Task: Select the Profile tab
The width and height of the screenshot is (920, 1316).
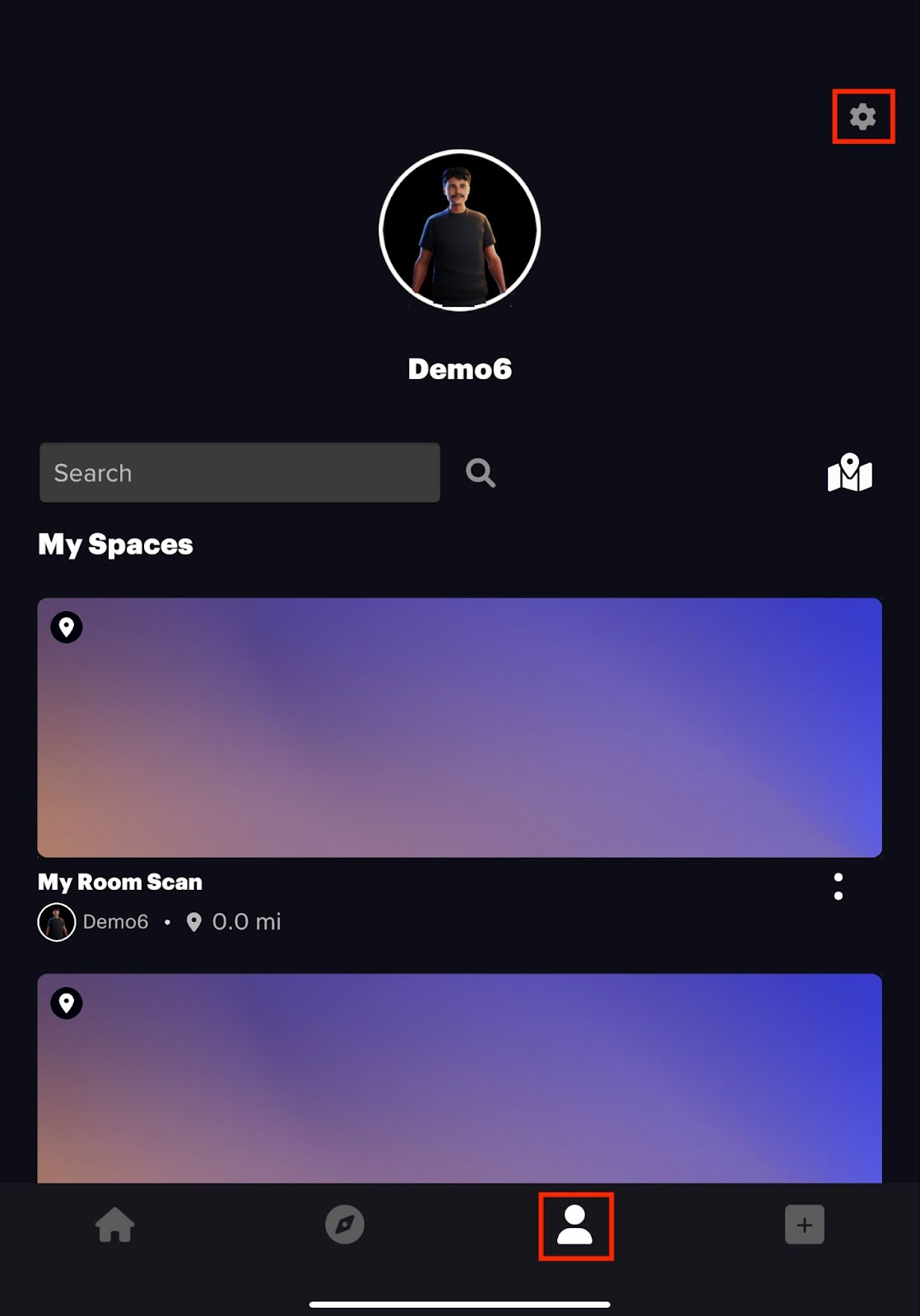Action: click(x=575, y=1225)
